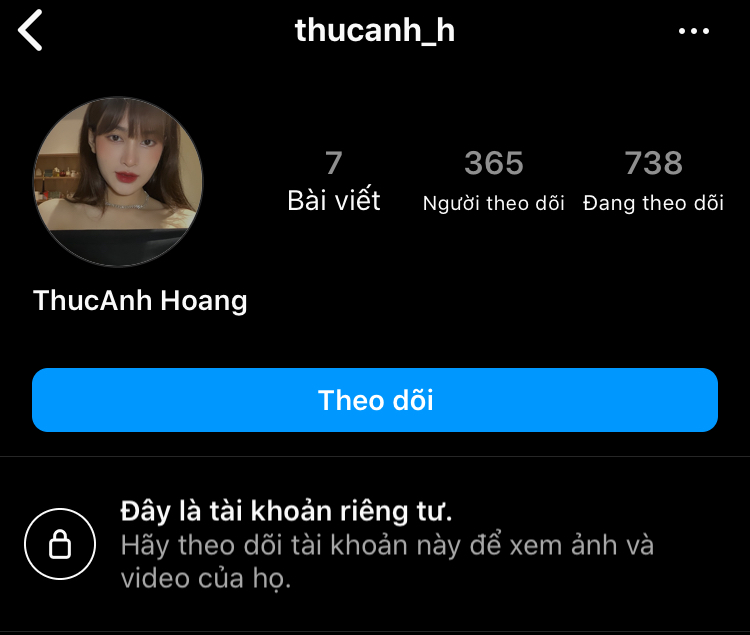This screenshot has width=750, height=635.
Task: Open the three-dot options menu
Action: coord(693,32)
